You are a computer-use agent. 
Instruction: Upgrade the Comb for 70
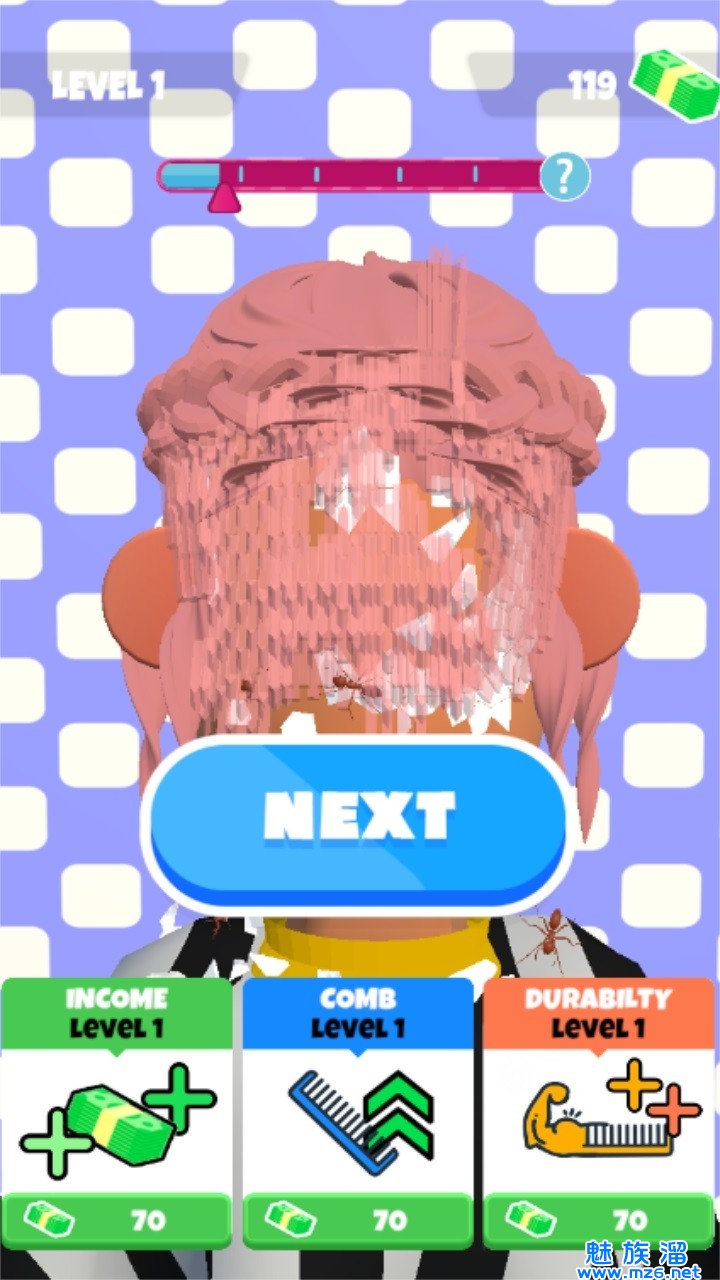point(358,1218)
